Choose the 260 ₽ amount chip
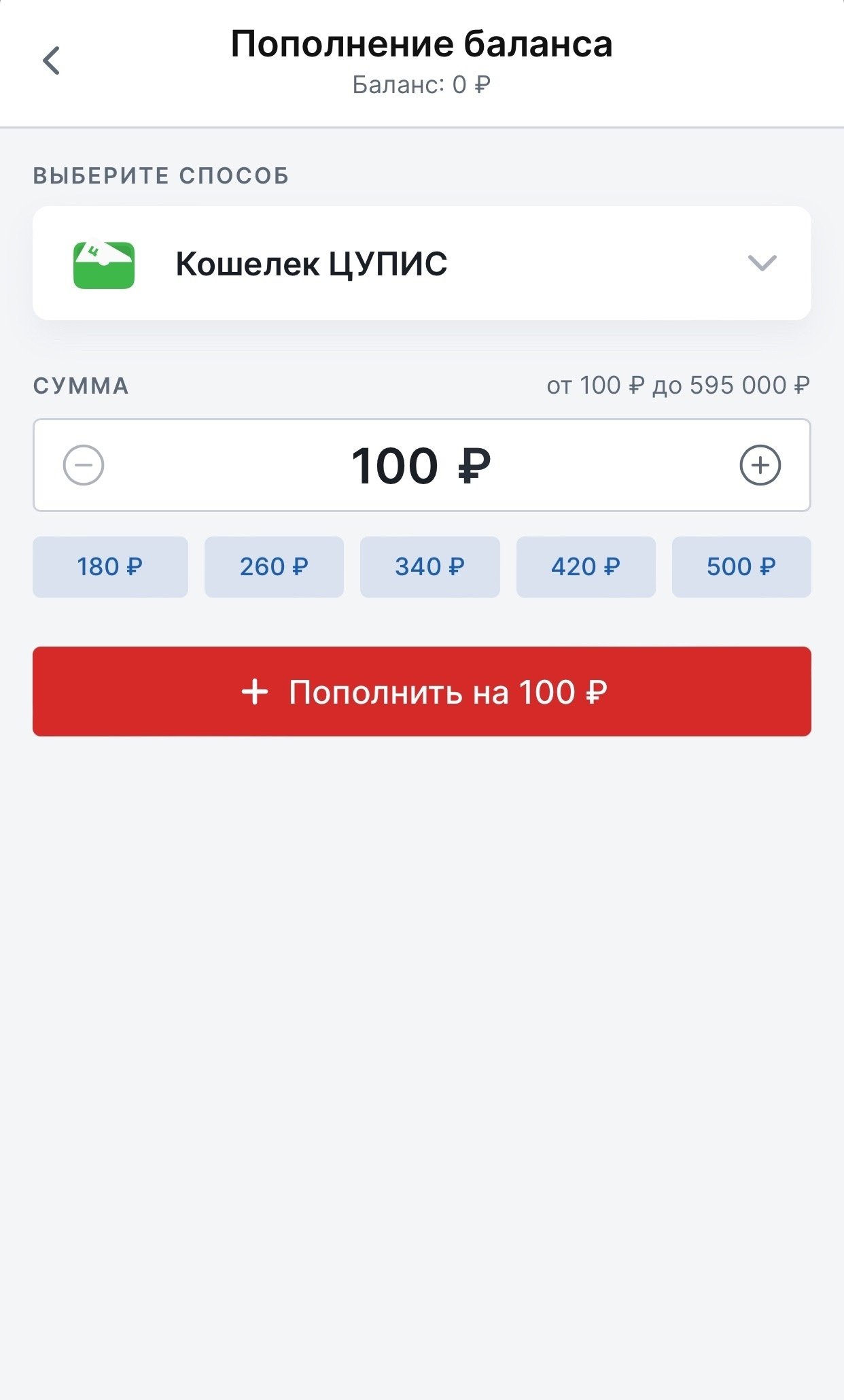 point(274,567)
